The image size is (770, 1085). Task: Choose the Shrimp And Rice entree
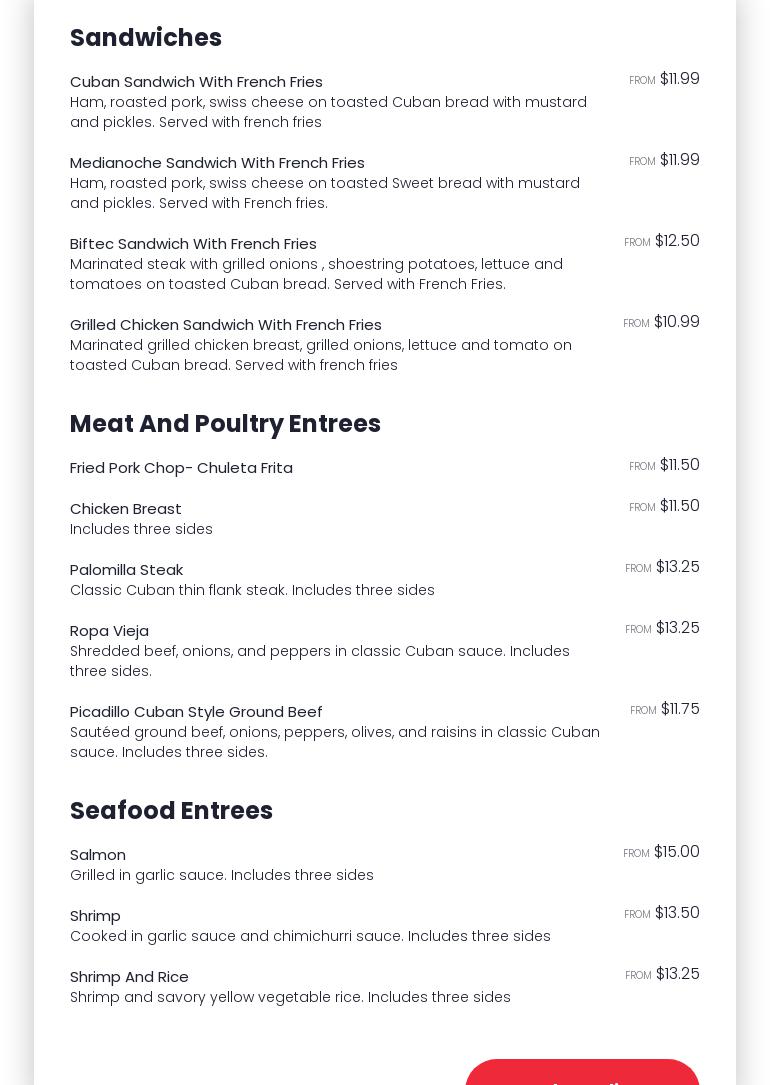pyautogui.click(x=129, y=977)
